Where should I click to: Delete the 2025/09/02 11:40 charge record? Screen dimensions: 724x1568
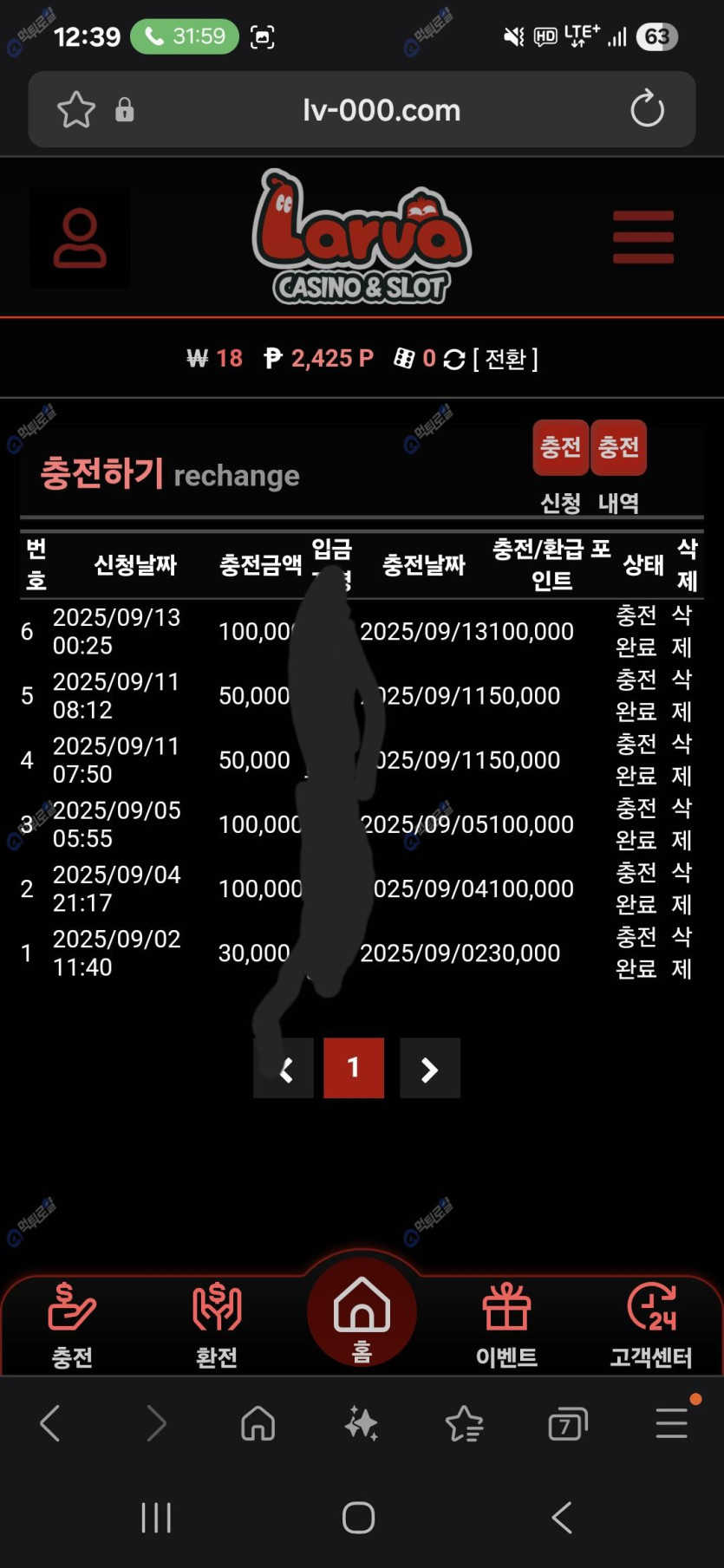click(682, 952)
